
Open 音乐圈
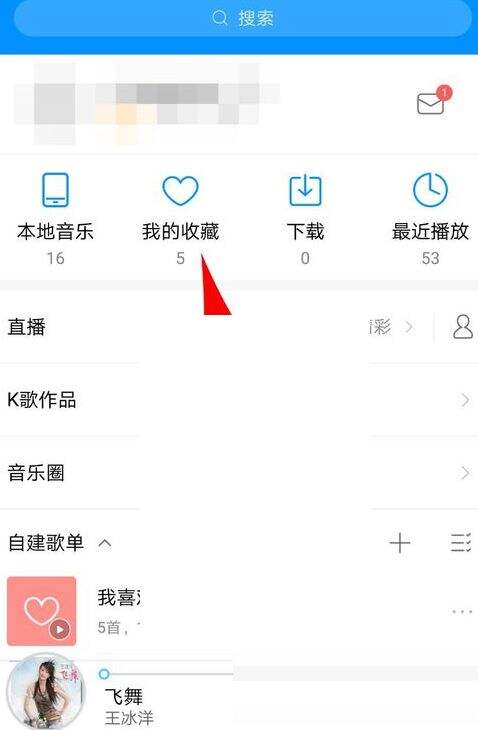[x=239, y=473]
